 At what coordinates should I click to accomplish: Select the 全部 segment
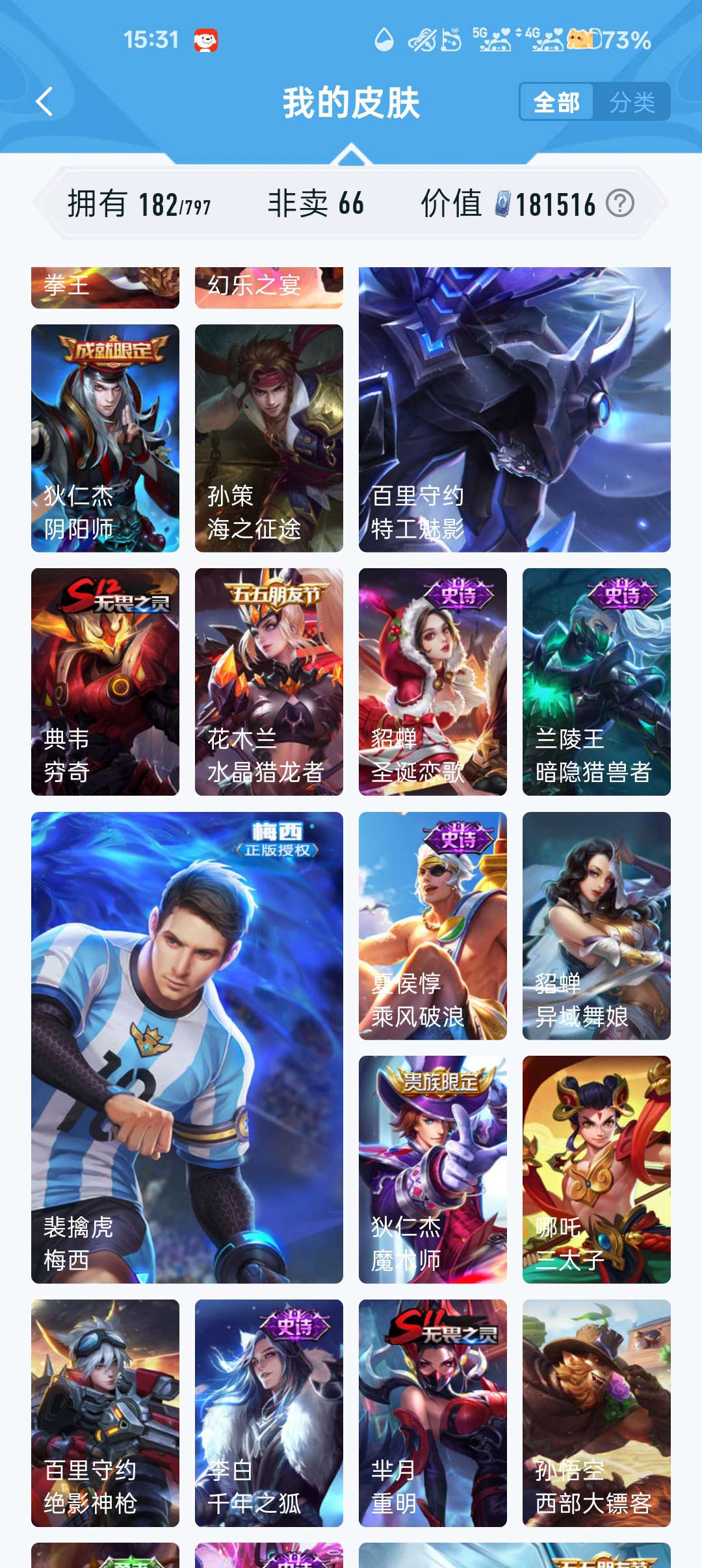click(x=556, y=102)
